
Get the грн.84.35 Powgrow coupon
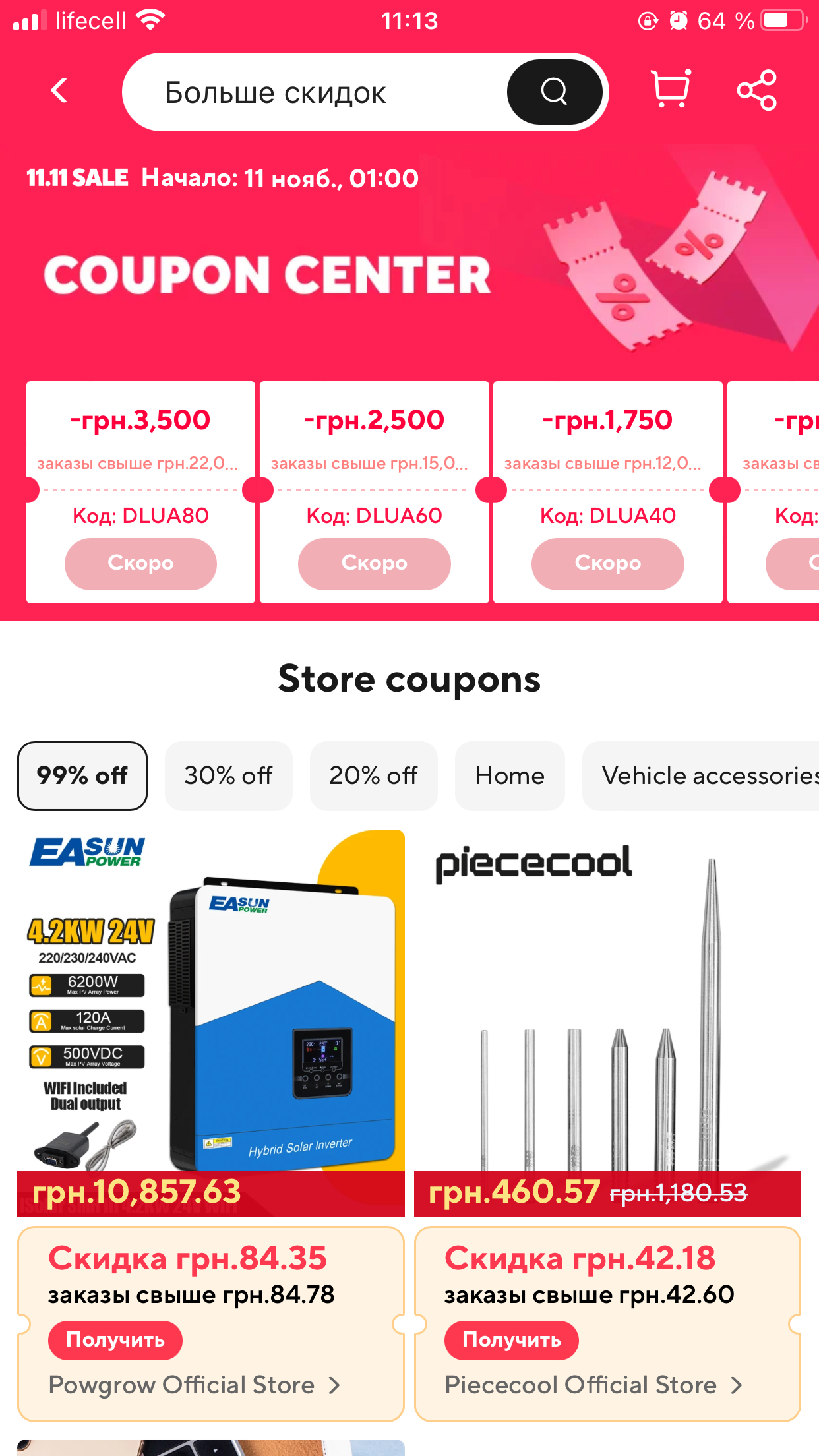pyautogui.click(x=115, y=1340)
